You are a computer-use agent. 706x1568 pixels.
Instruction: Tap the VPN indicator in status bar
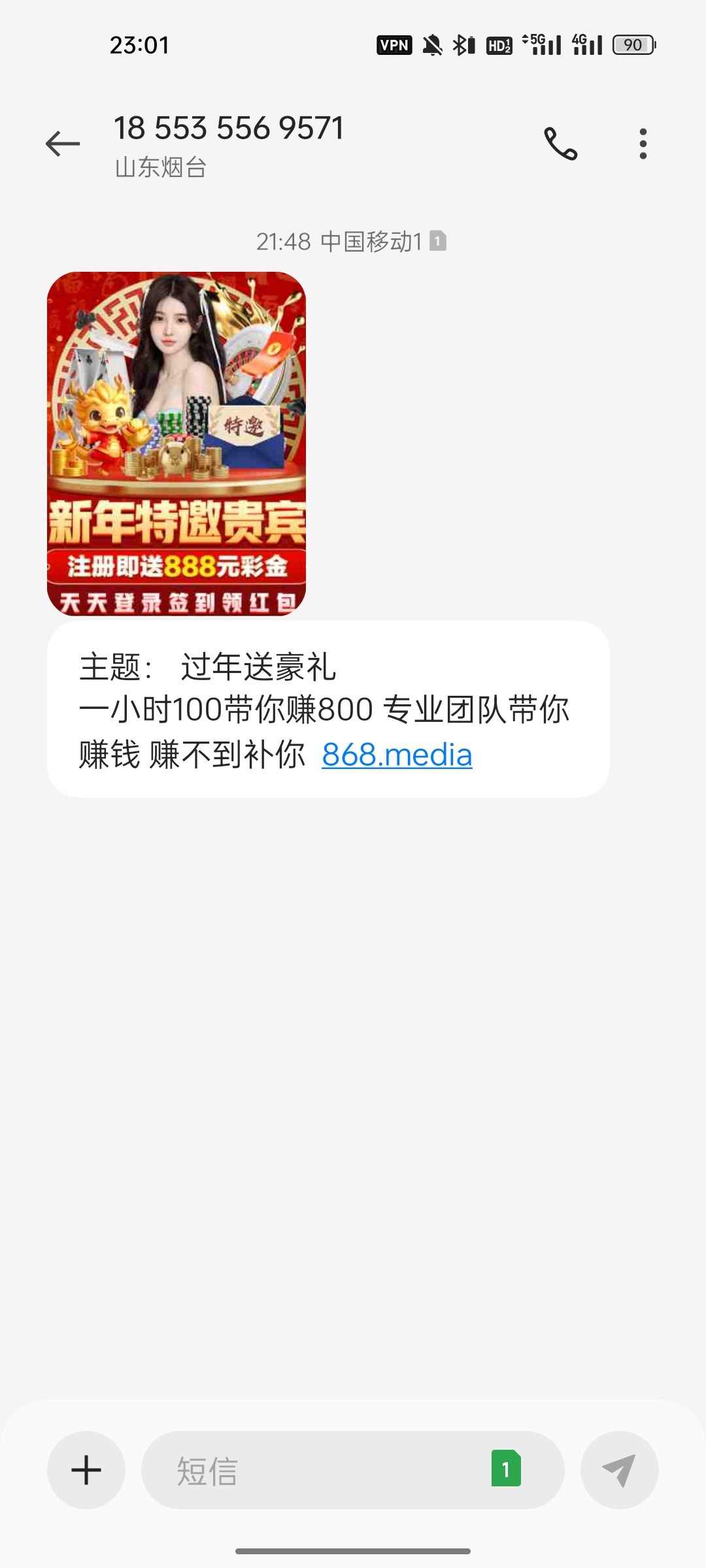[x=393, y=44]
